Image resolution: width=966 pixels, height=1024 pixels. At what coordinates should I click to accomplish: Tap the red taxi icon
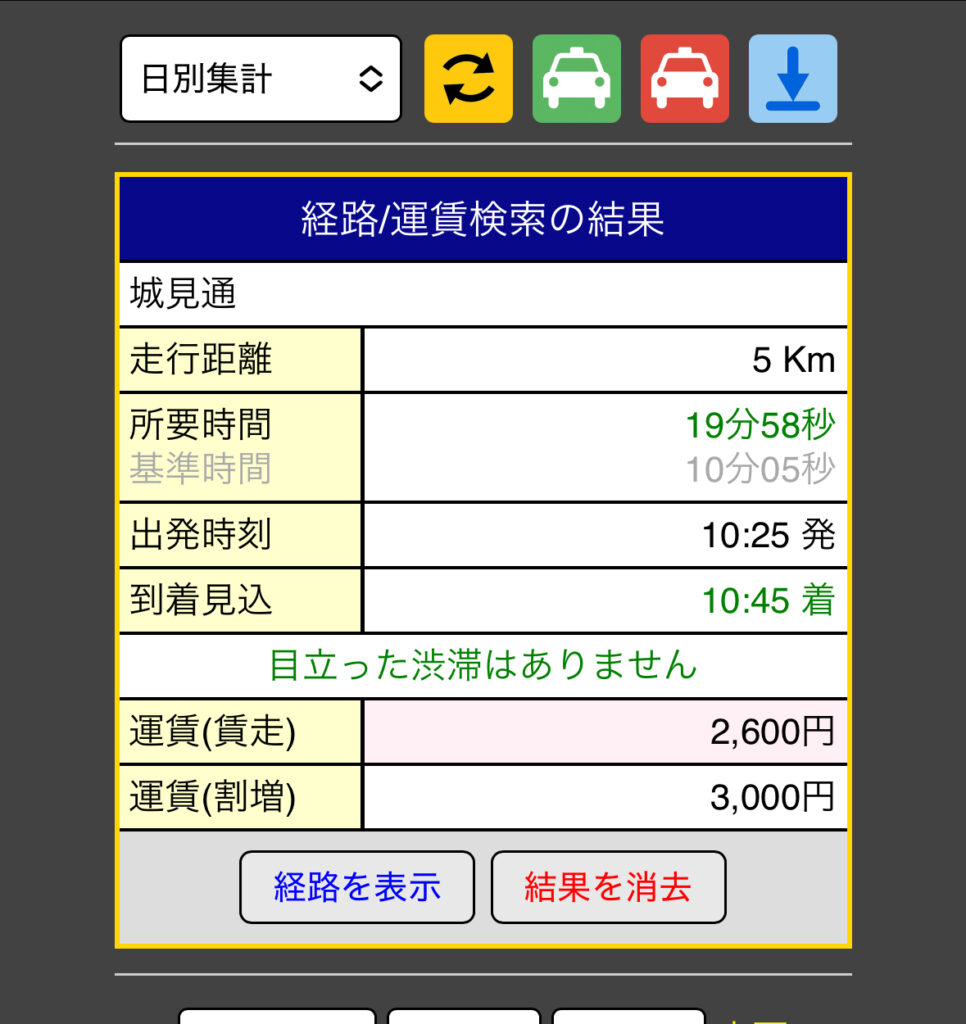pyautogui.click(x=684, y=79)
